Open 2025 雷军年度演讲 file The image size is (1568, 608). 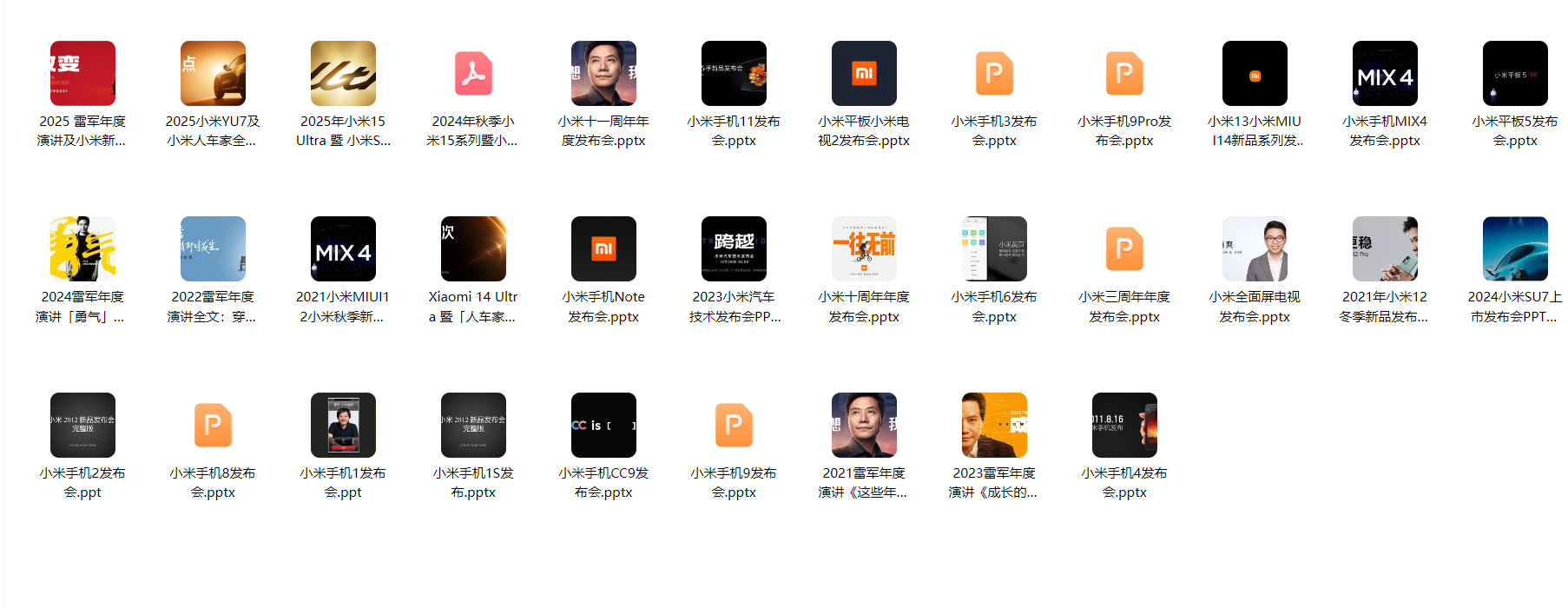(82, 74)
